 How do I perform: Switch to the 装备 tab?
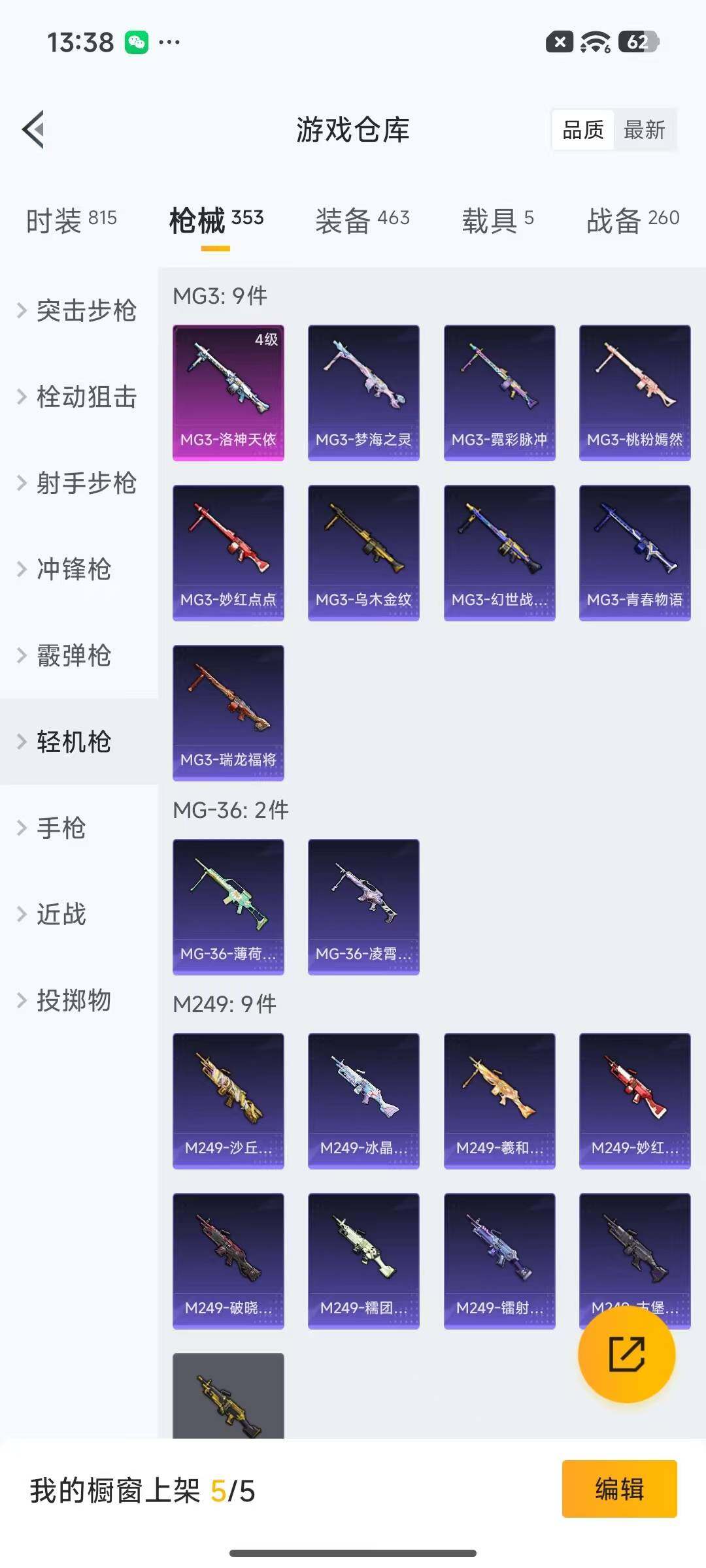pyautogui.click(x=362, y=220)
